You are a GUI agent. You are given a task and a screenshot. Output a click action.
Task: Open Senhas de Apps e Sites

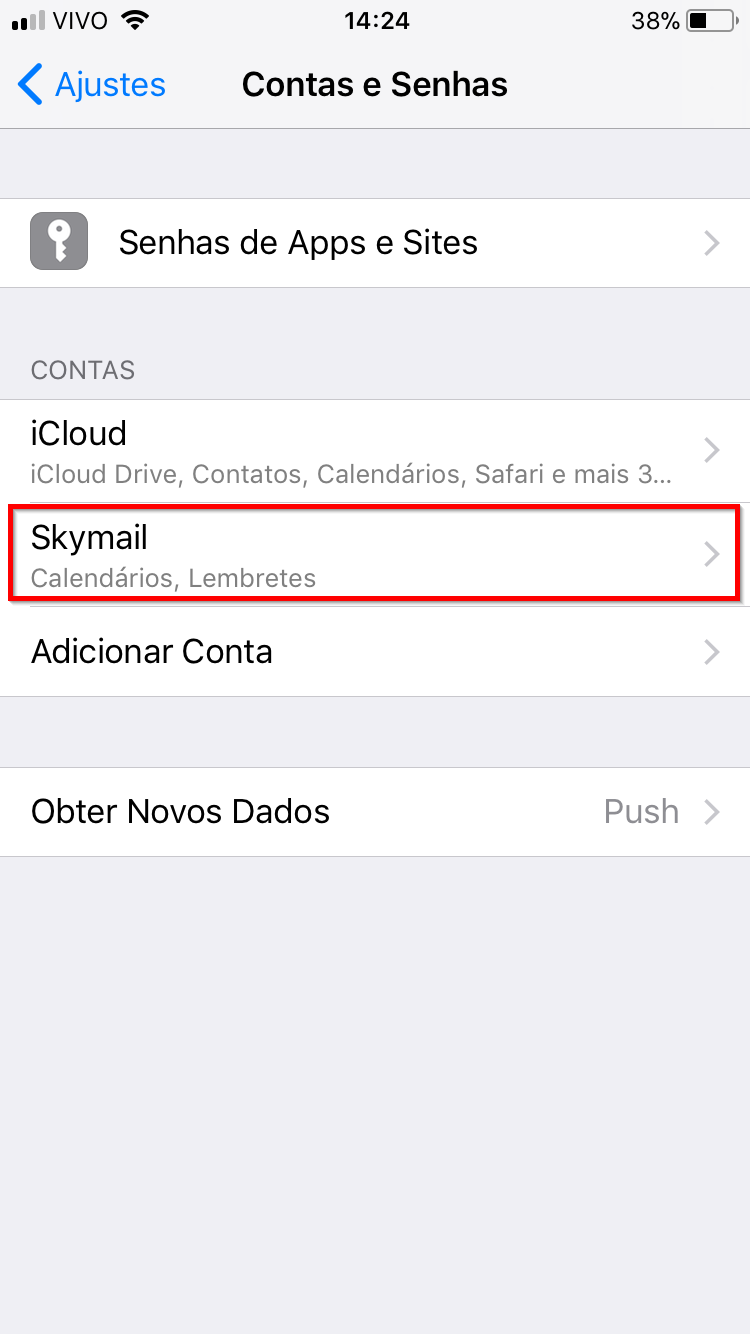375,243
